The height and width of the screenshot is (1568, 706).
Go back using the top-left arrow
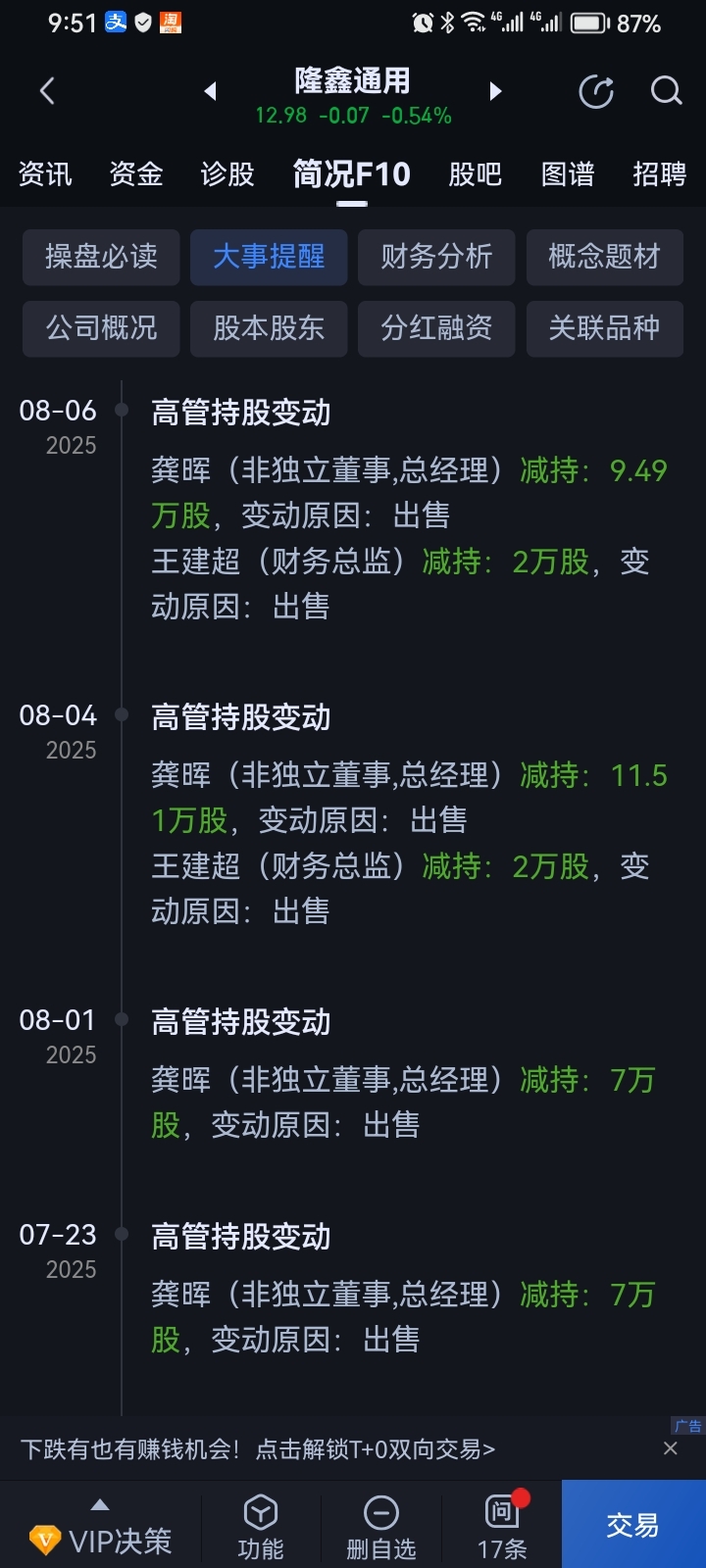[x=46, y=91]
